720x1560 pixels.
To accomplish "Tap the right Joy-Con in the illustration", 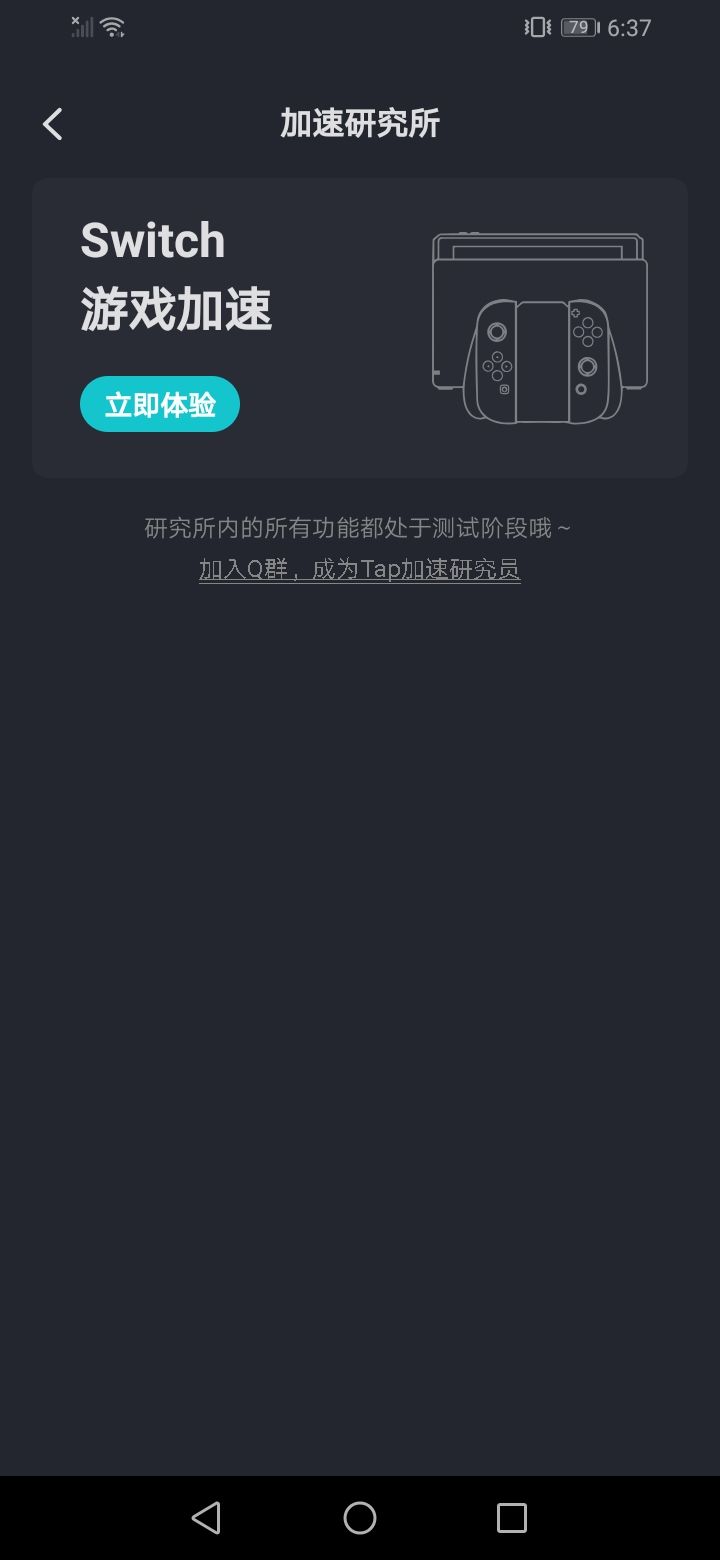I will (588, 360).
